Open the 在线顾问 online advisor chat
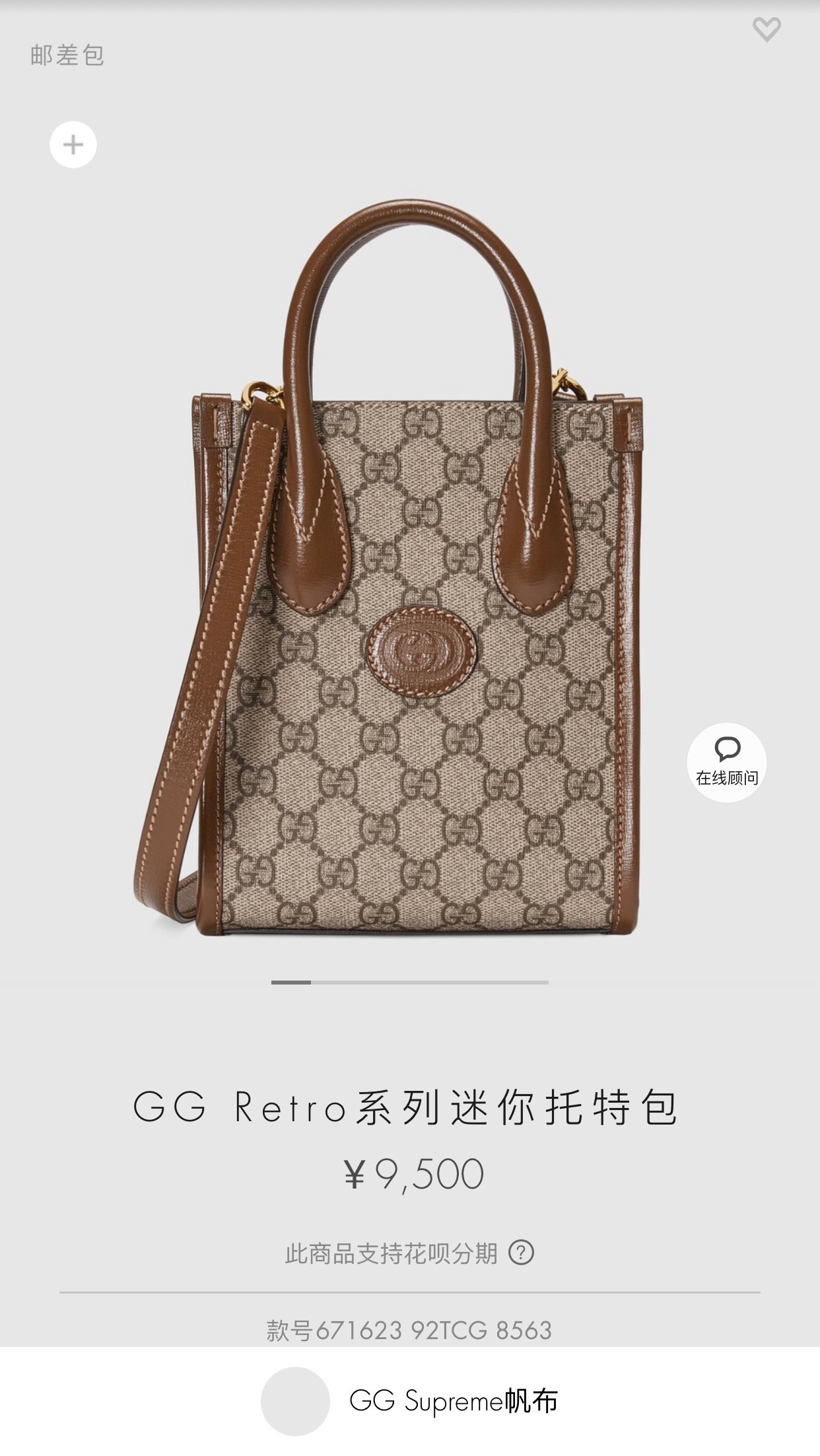Image resolution: width=820 pixels, height=1456 pixels. click(x=726, y=763)
